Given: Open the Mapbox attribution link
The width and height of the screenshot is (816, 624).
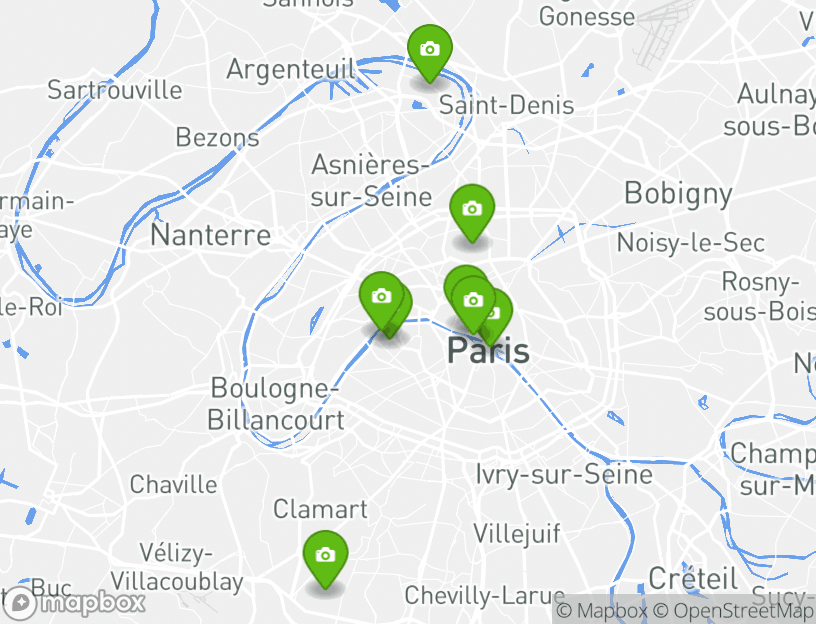Looking at the screenshot, I should [x=602, y=610].
